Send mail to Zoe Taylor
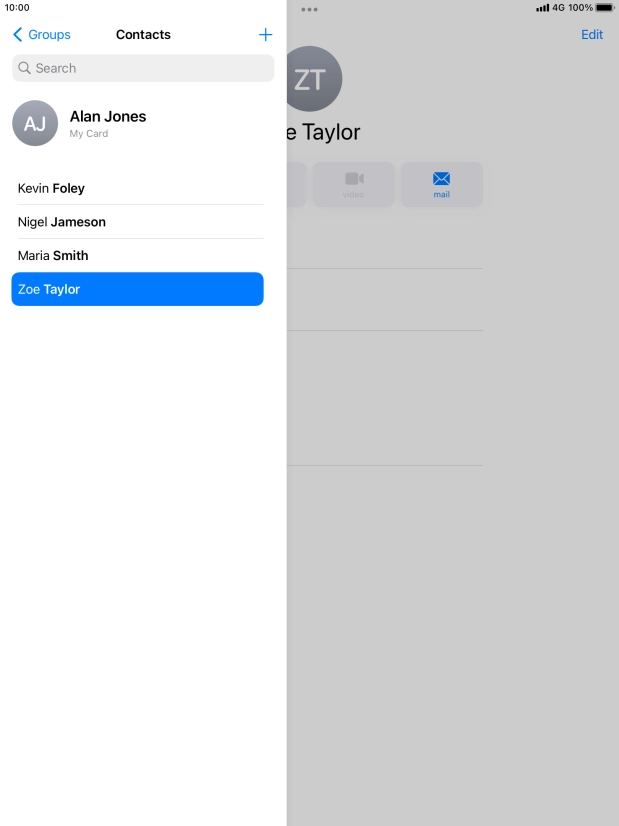619x826 pixels. click(441, 184)
